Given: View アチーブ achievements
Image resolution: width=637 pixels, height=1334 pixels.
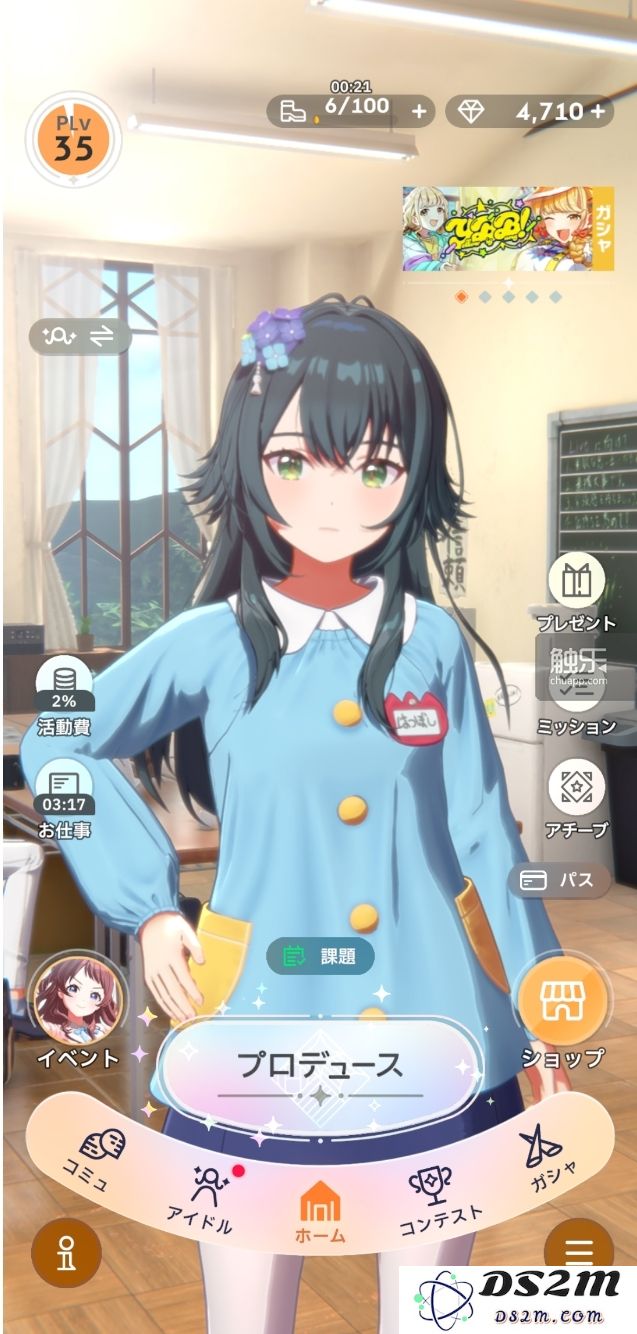Looking at the screenshot, I should click(x=577, y=795).
